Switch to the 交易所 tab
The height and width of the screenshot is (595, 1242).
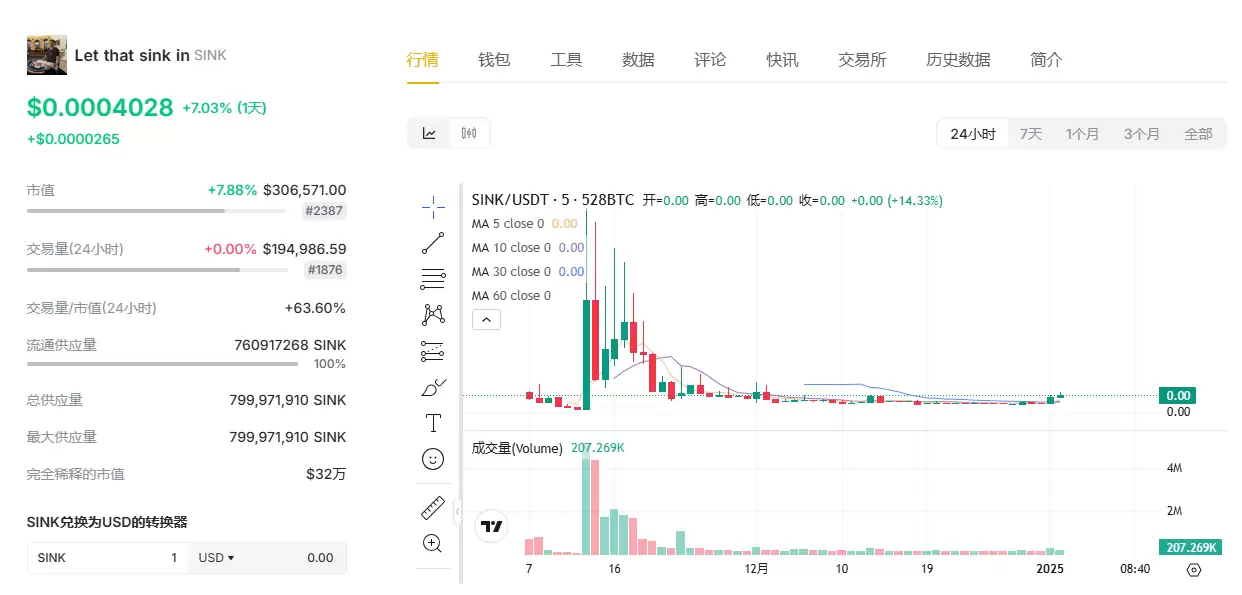862,60
